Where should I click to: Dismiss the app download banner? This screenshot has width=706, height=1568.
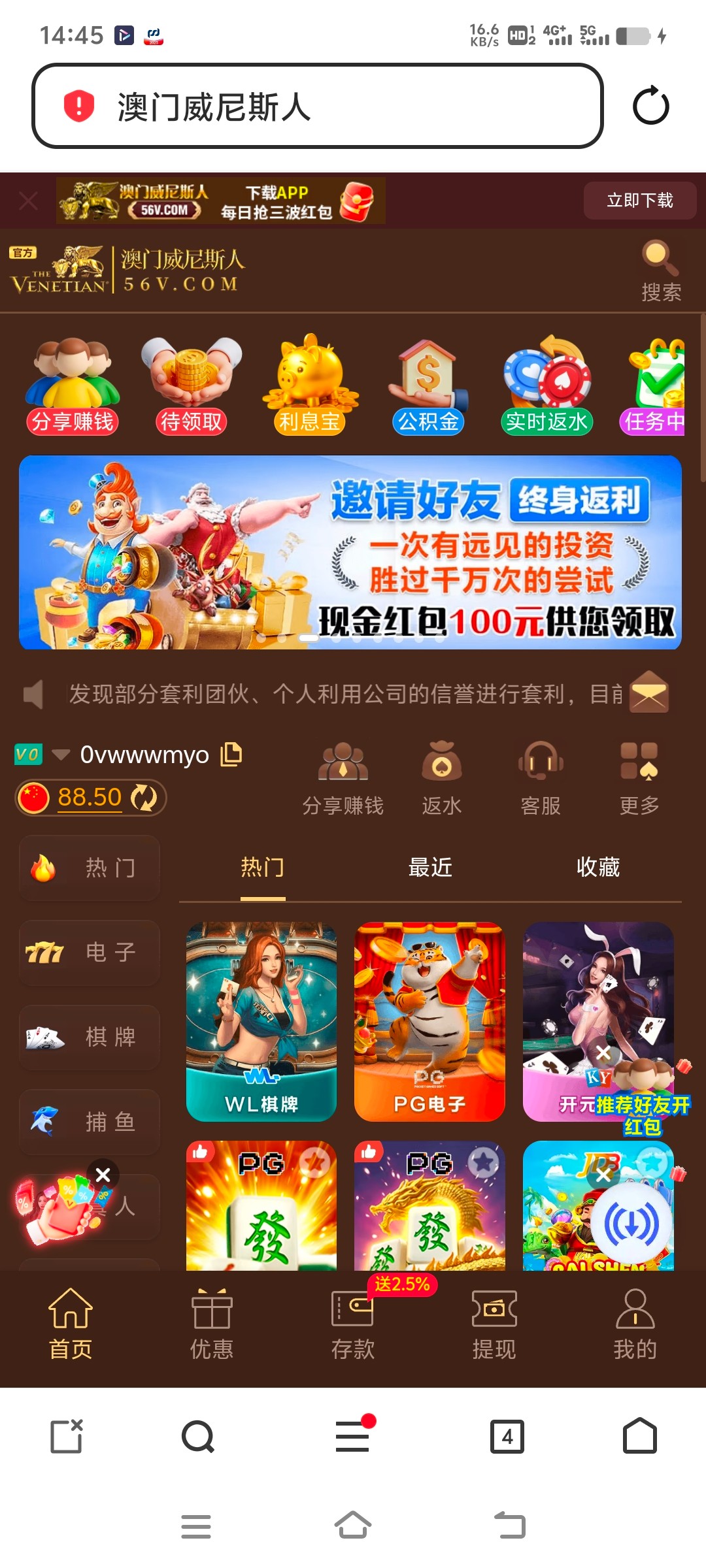point(28,201)
